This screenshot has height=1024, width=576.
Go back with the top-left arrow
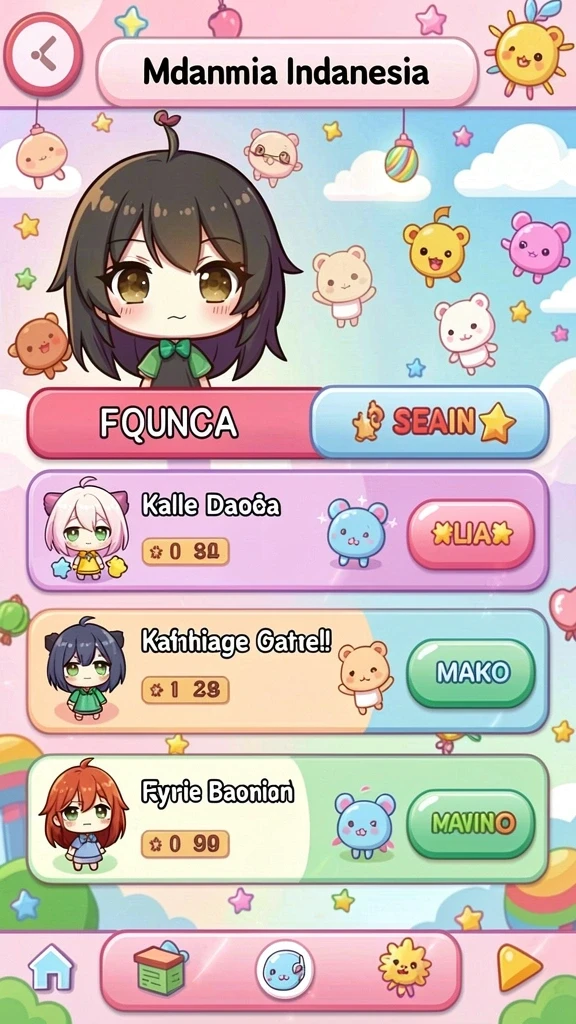coord(43,54)
